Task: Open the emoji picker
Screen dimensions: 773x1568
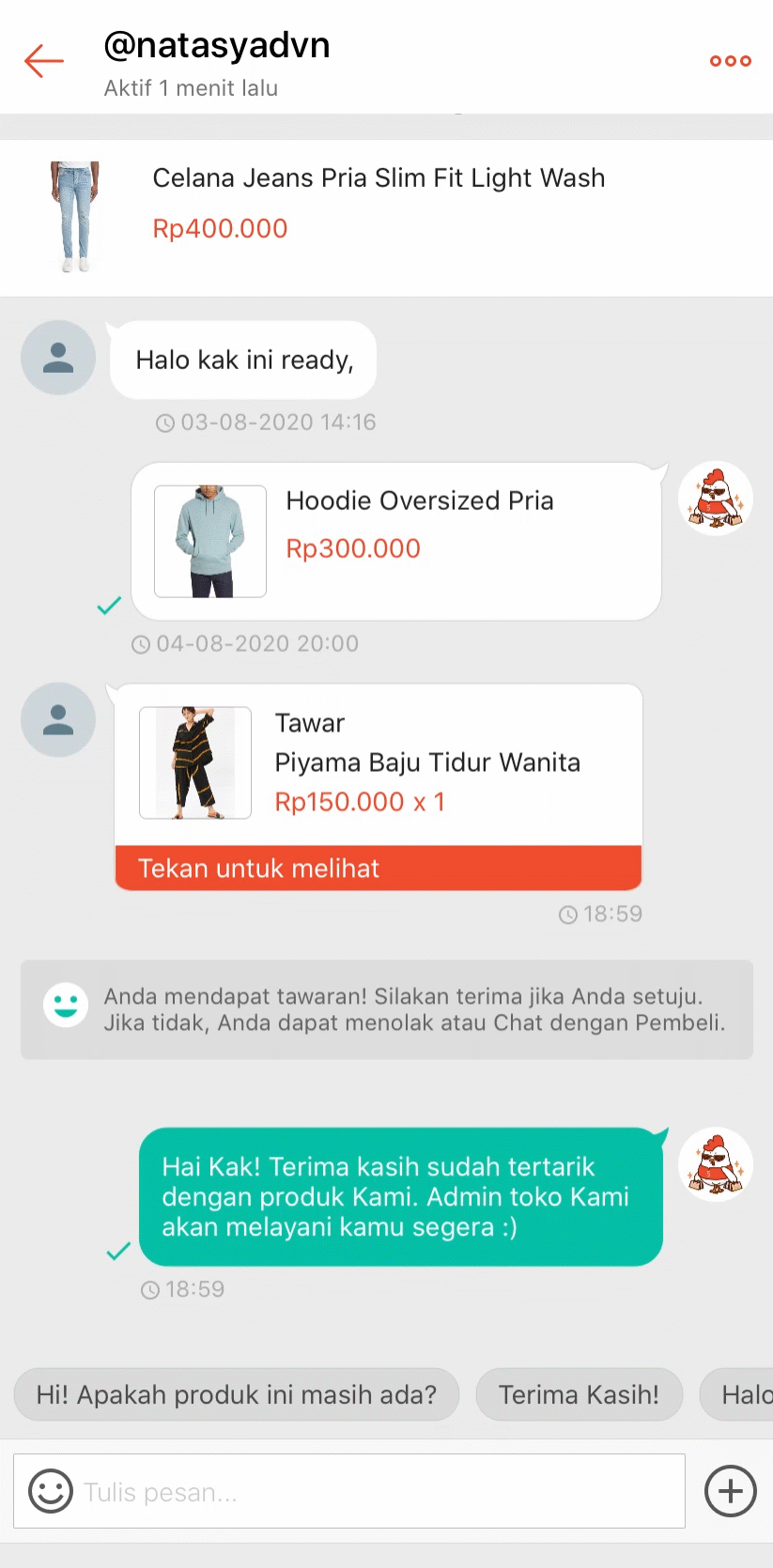Action: (51, 1491)
